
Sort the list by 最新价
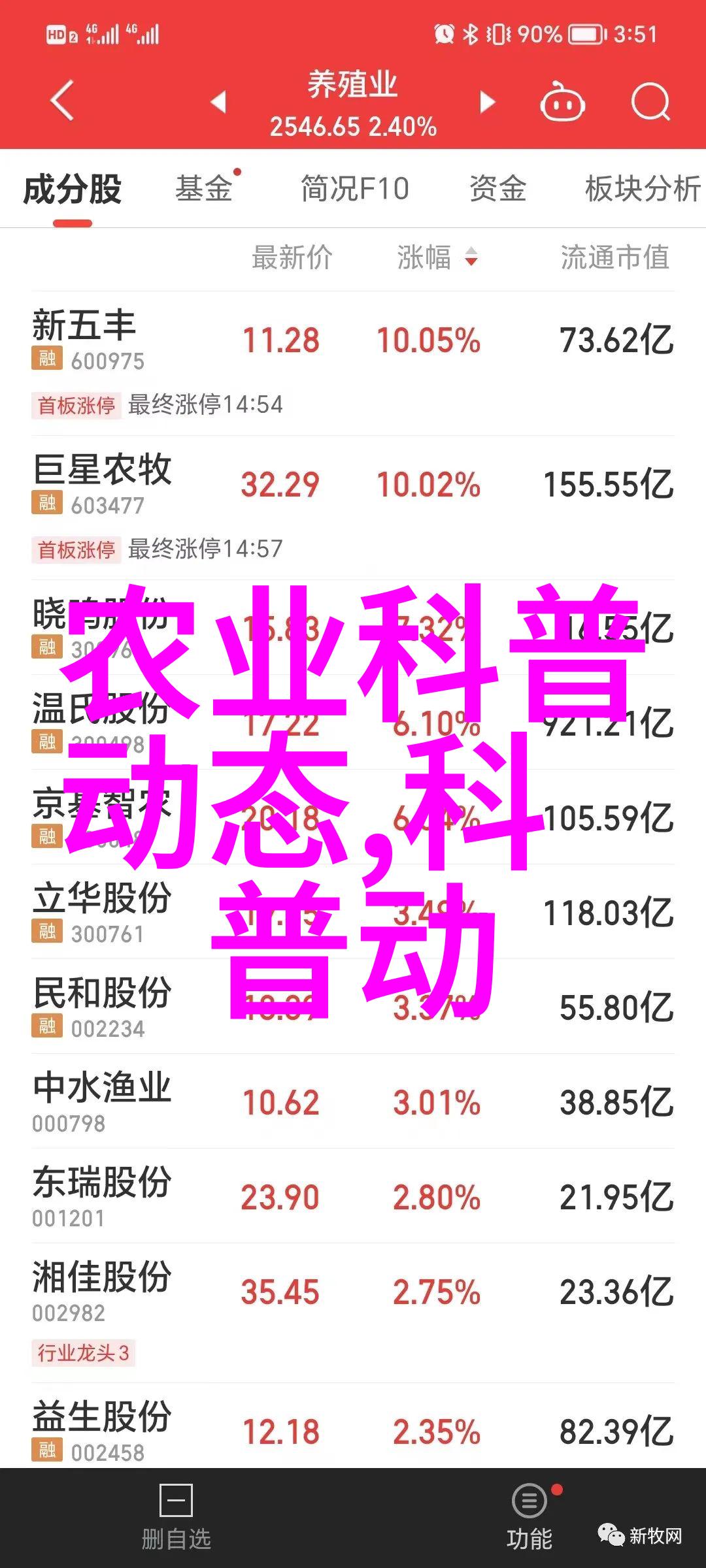pyautogui.click(x=292, y=257)
